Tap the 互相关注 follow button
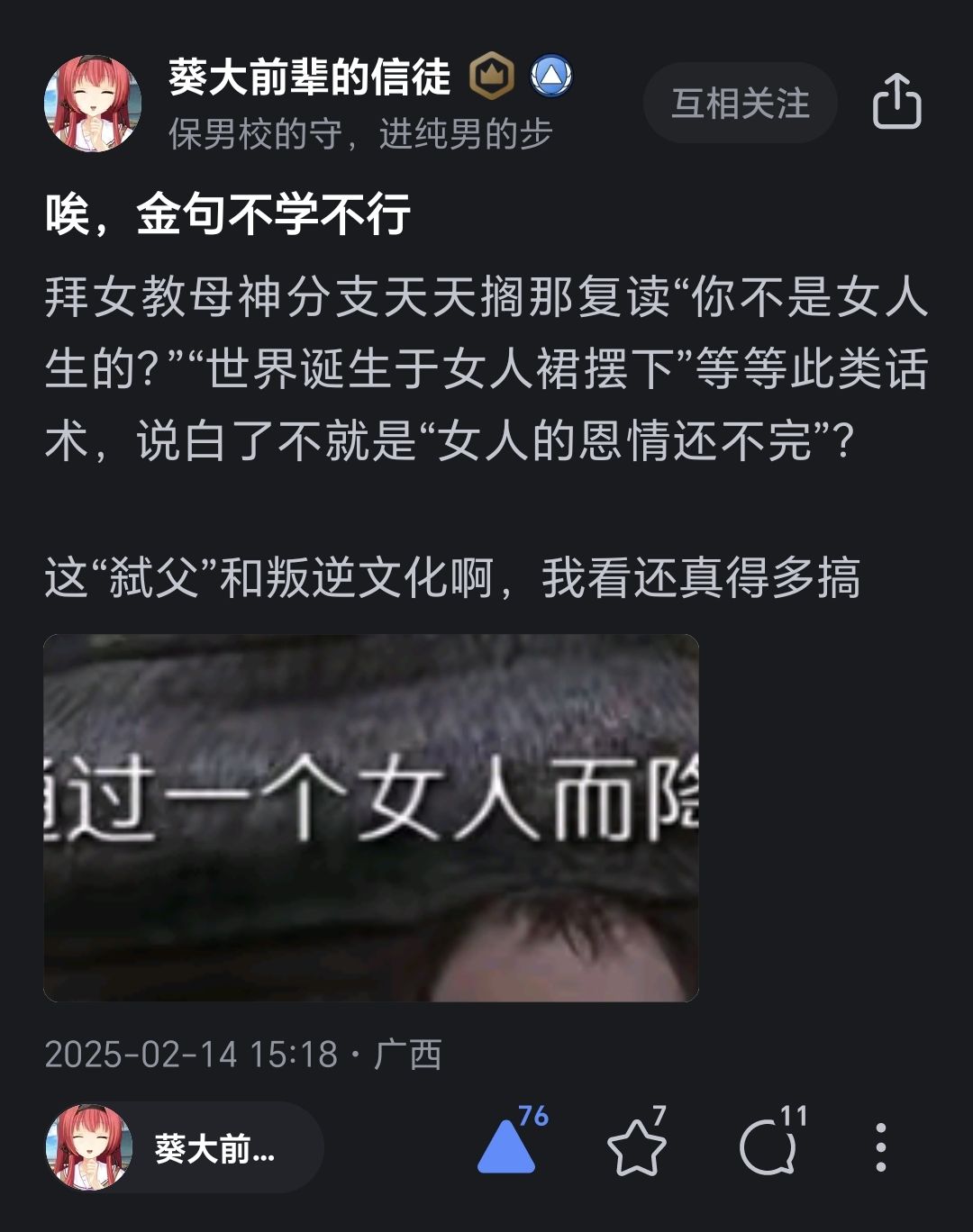The height and width of the screenshot is (1232, 973). tap(741, 103)
